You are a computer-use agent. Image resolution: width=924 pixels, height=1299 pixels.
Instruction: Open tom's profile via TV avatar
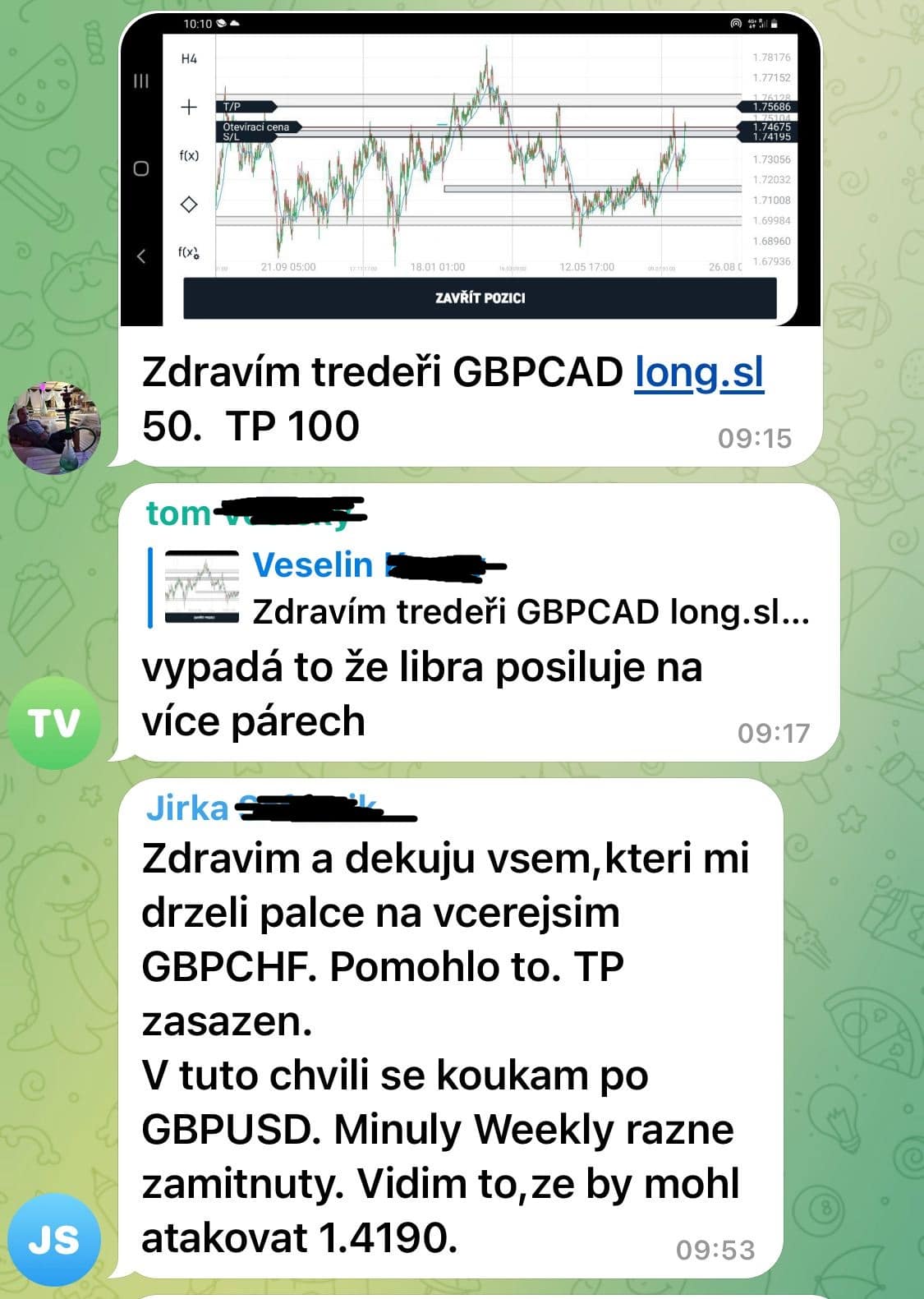tap(54, 723)
